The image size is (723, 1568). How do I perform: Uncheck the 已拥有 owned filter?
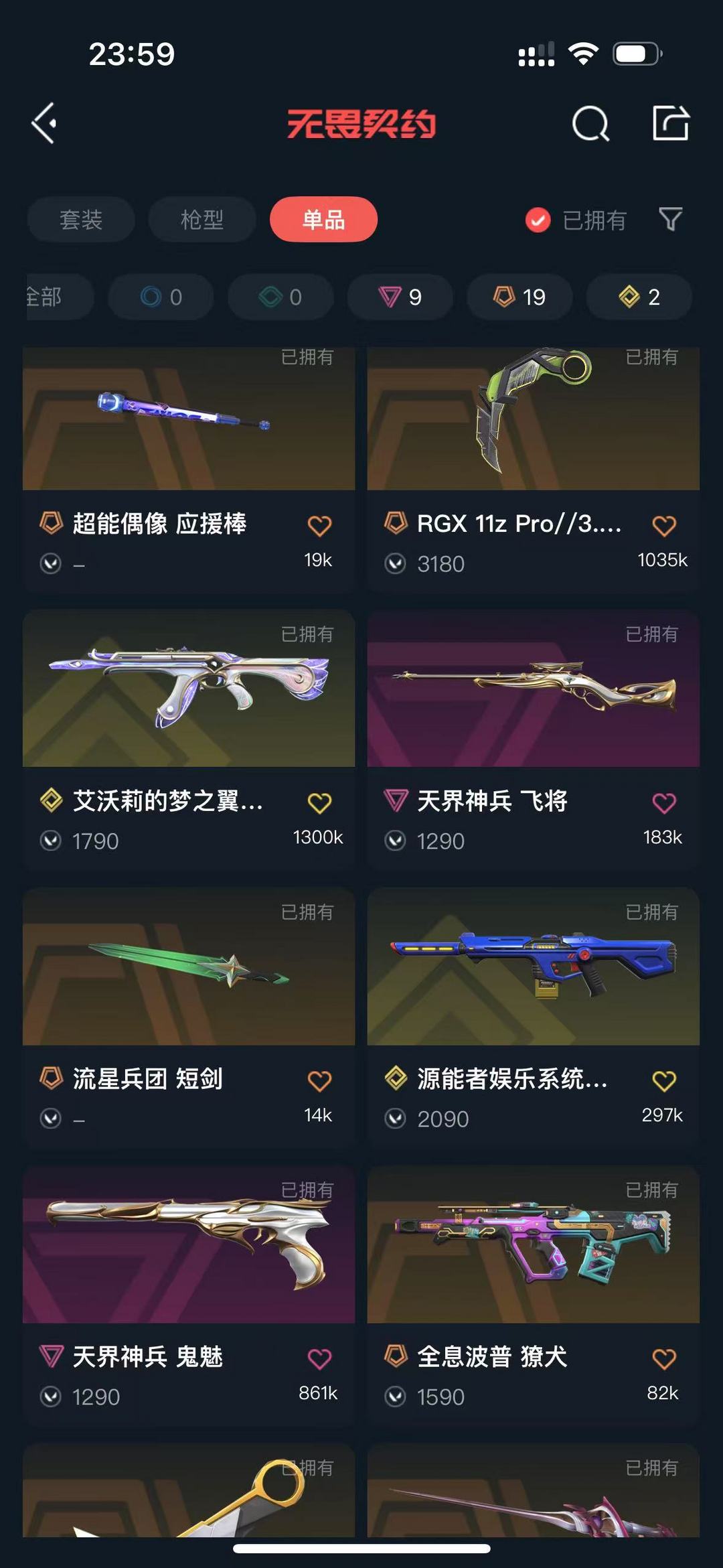576,220
